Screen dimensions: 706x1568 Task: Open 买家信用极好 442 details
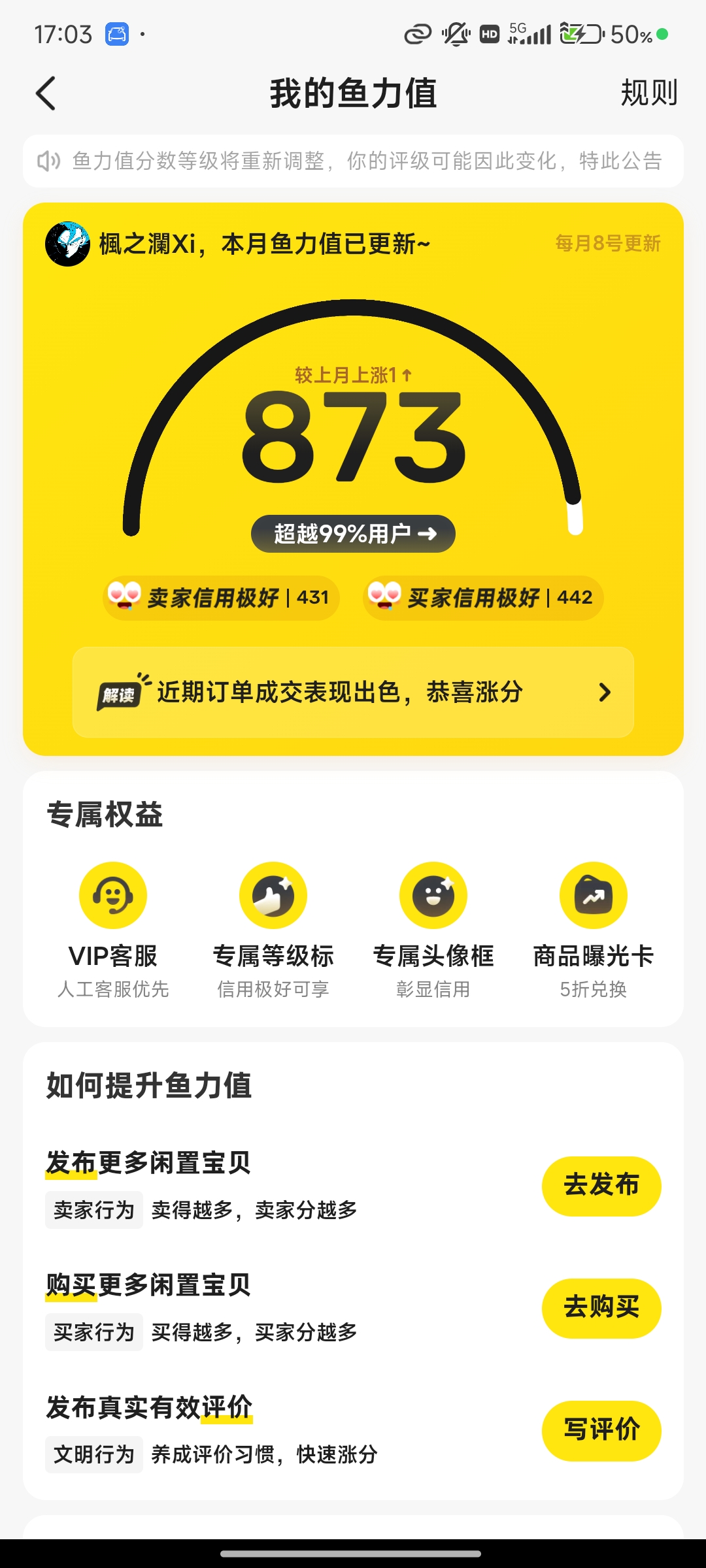(x=483, y=598)
